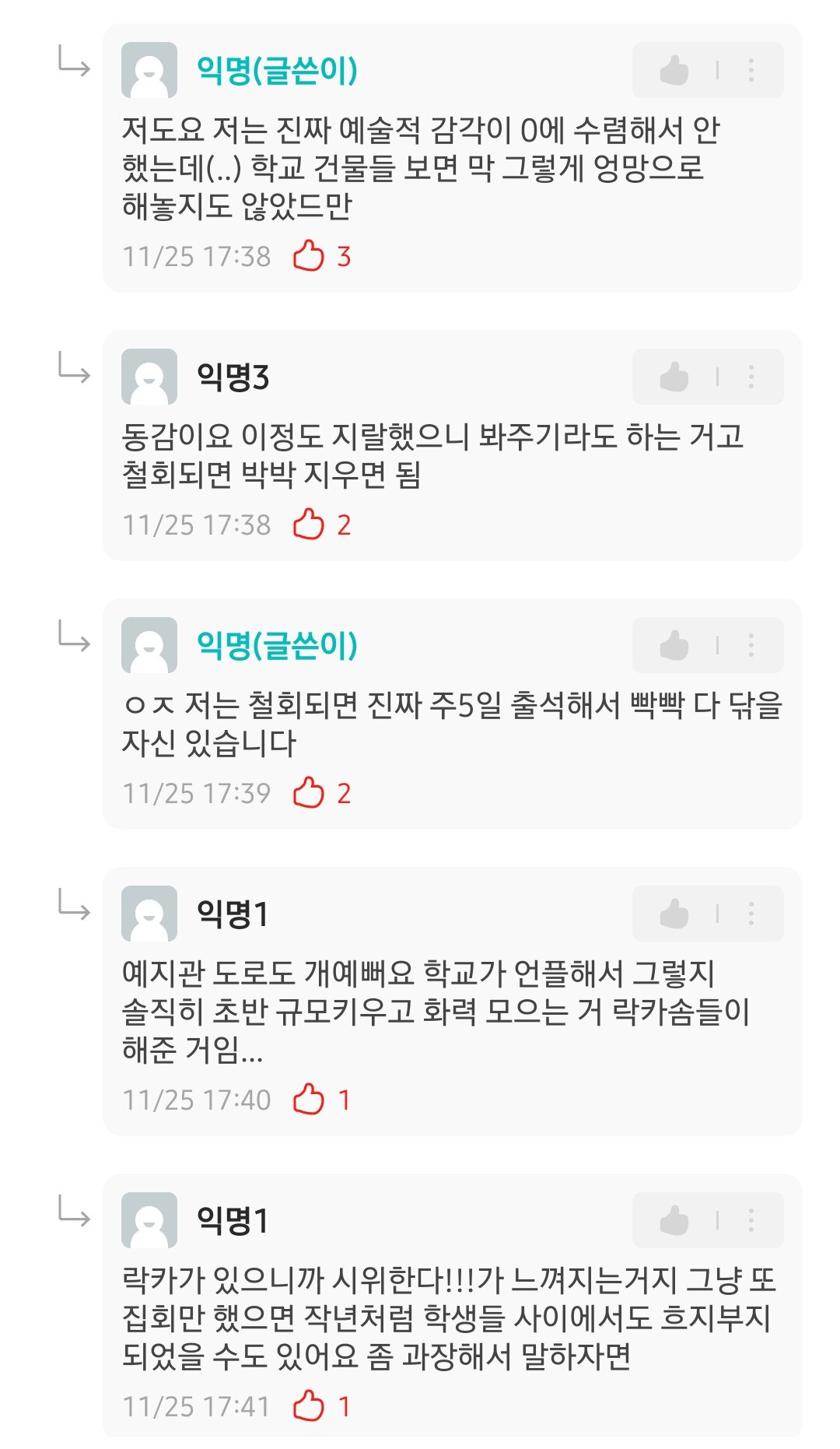Like the 17:39 comment by 익명(글쓴이)
Screen dimensions: 840x1449
pos(674,645)
